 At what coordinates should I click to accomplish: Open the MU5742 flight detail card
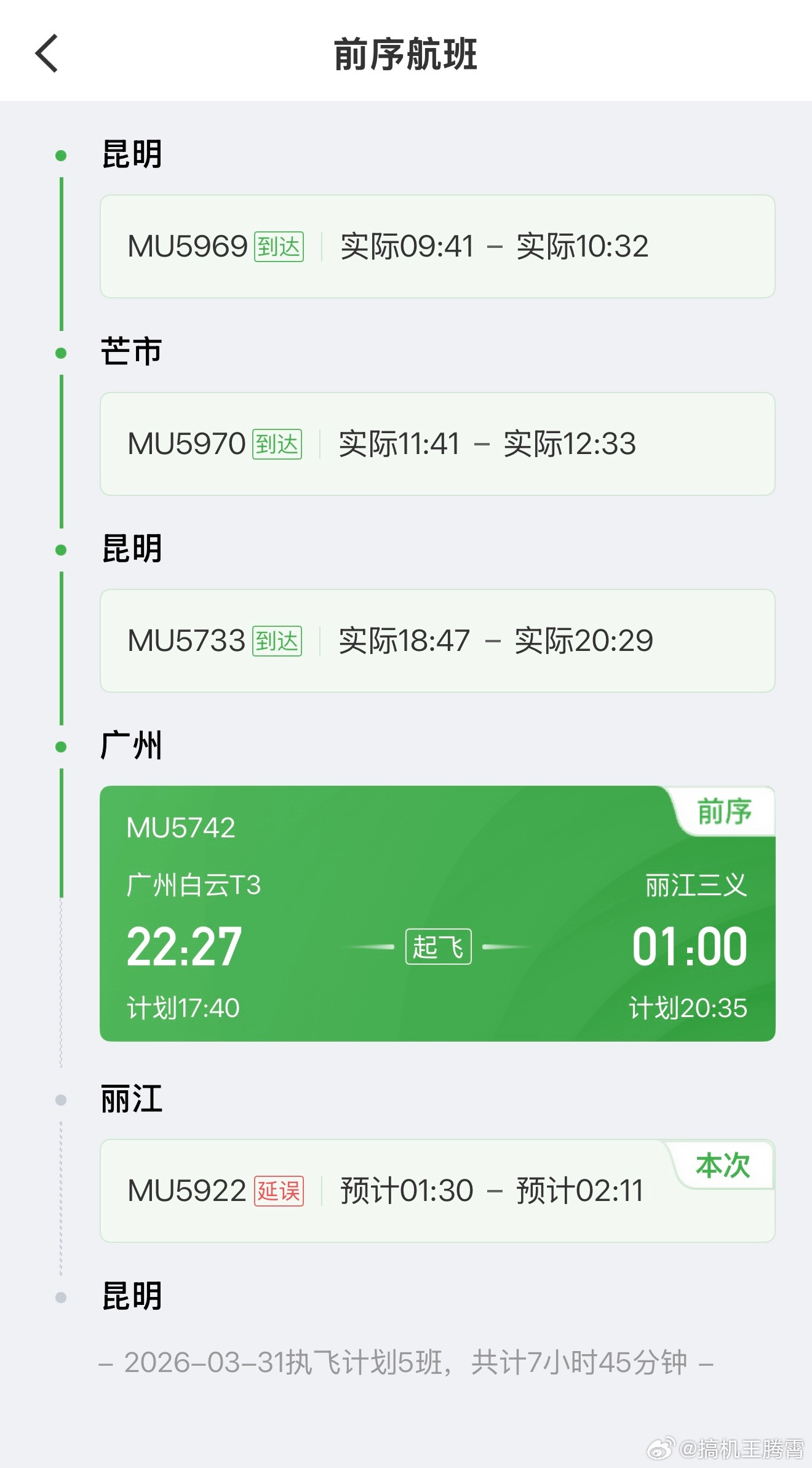(x=437, y=917)
